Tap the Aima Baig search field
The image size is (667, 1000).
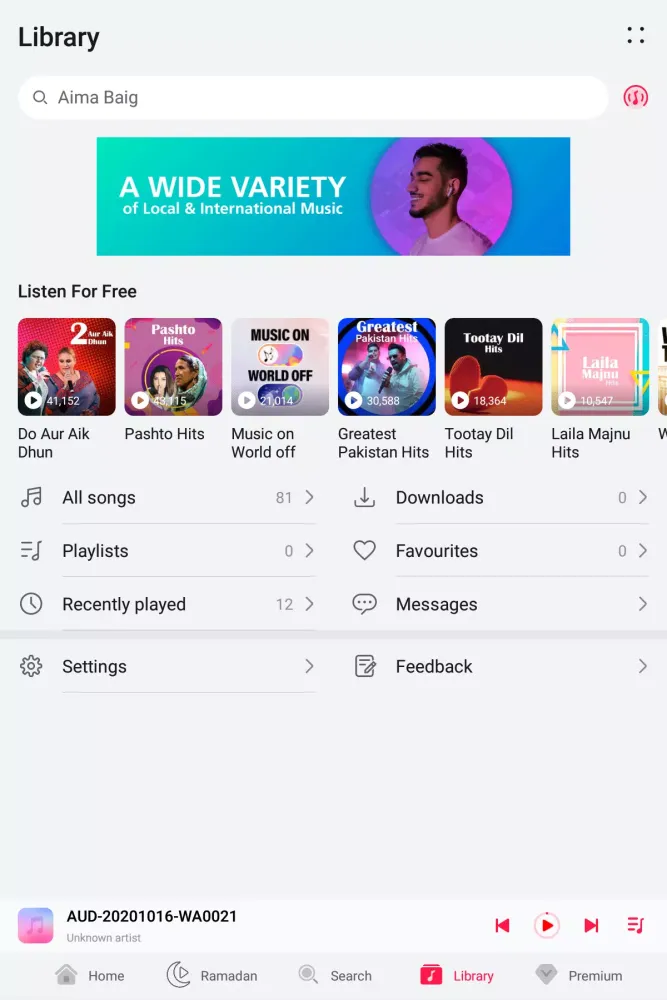click(313, 98)
